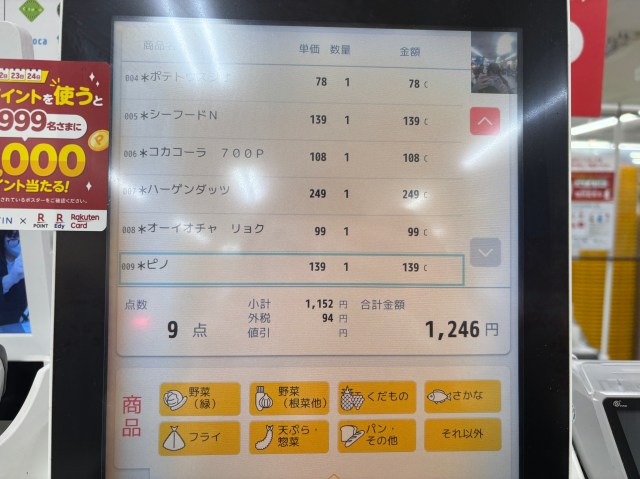Select the ピノ item row
The height and width of the screenshot is (479, 640).
(290, 268)
